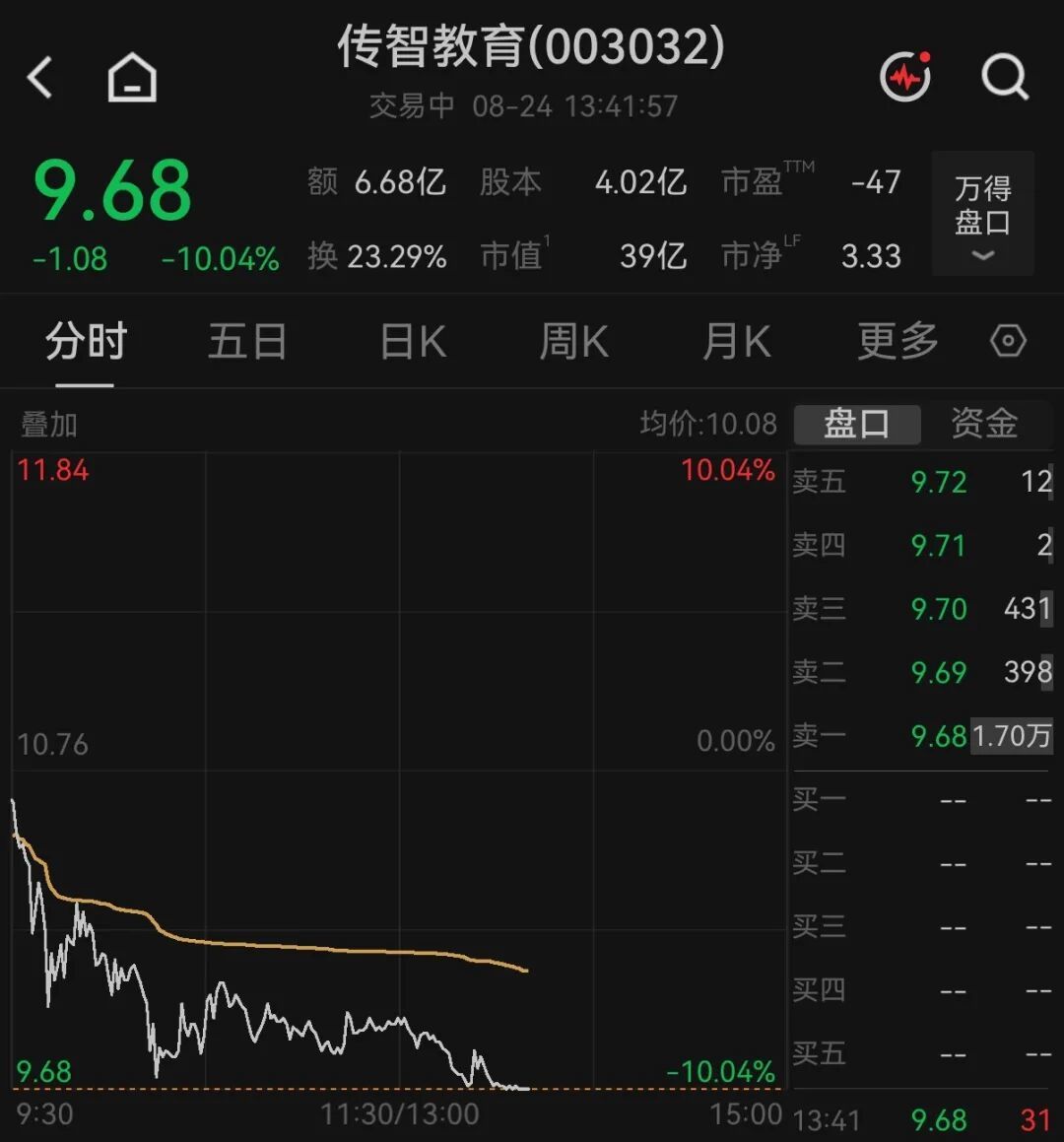Image resolution: width=1064 pixels, height=1142 pixels.
Task: Switch to the 日K chart tab
Action: pyautogui.click(x=413, y=341)
